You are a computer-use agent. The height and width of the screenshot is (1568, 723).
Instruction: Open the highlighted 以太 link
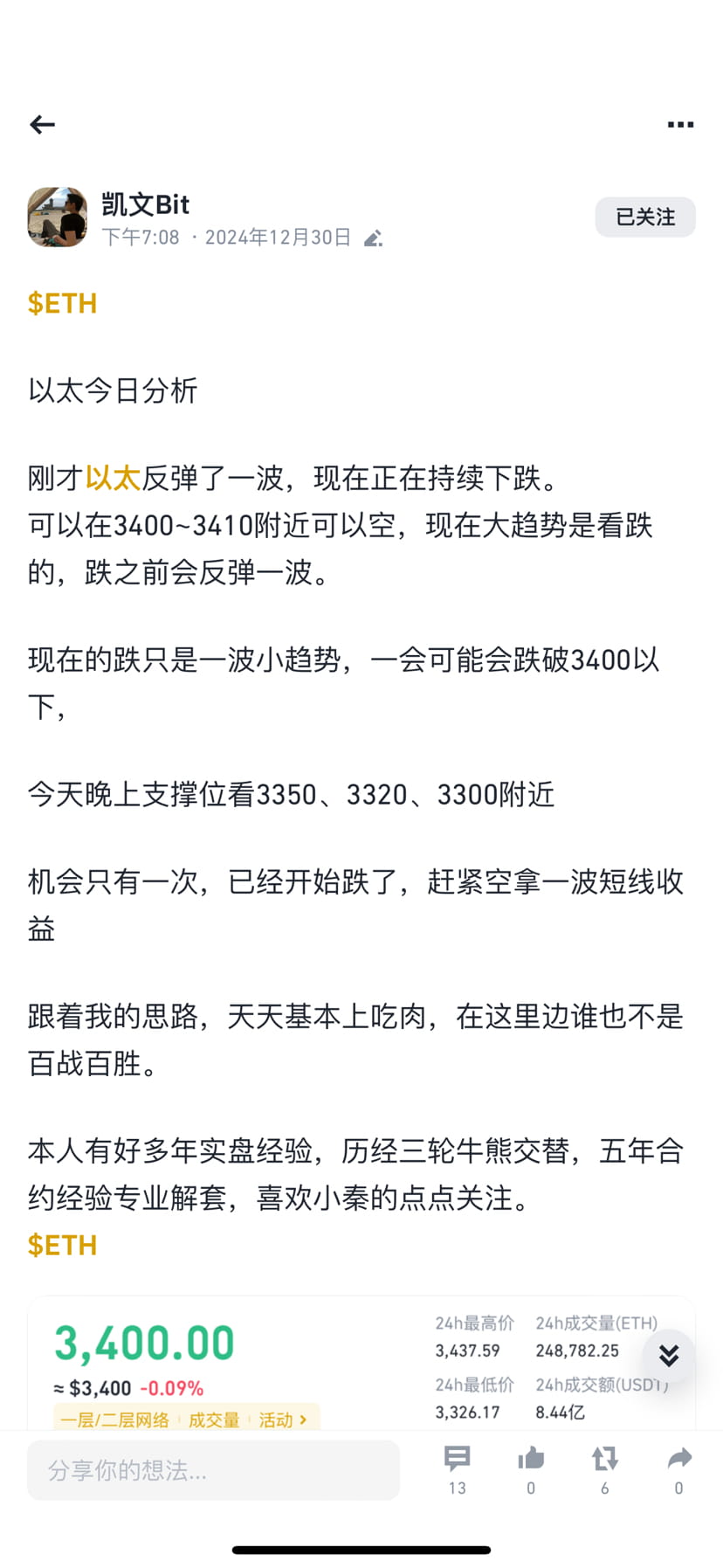click(x=113, y=478)
